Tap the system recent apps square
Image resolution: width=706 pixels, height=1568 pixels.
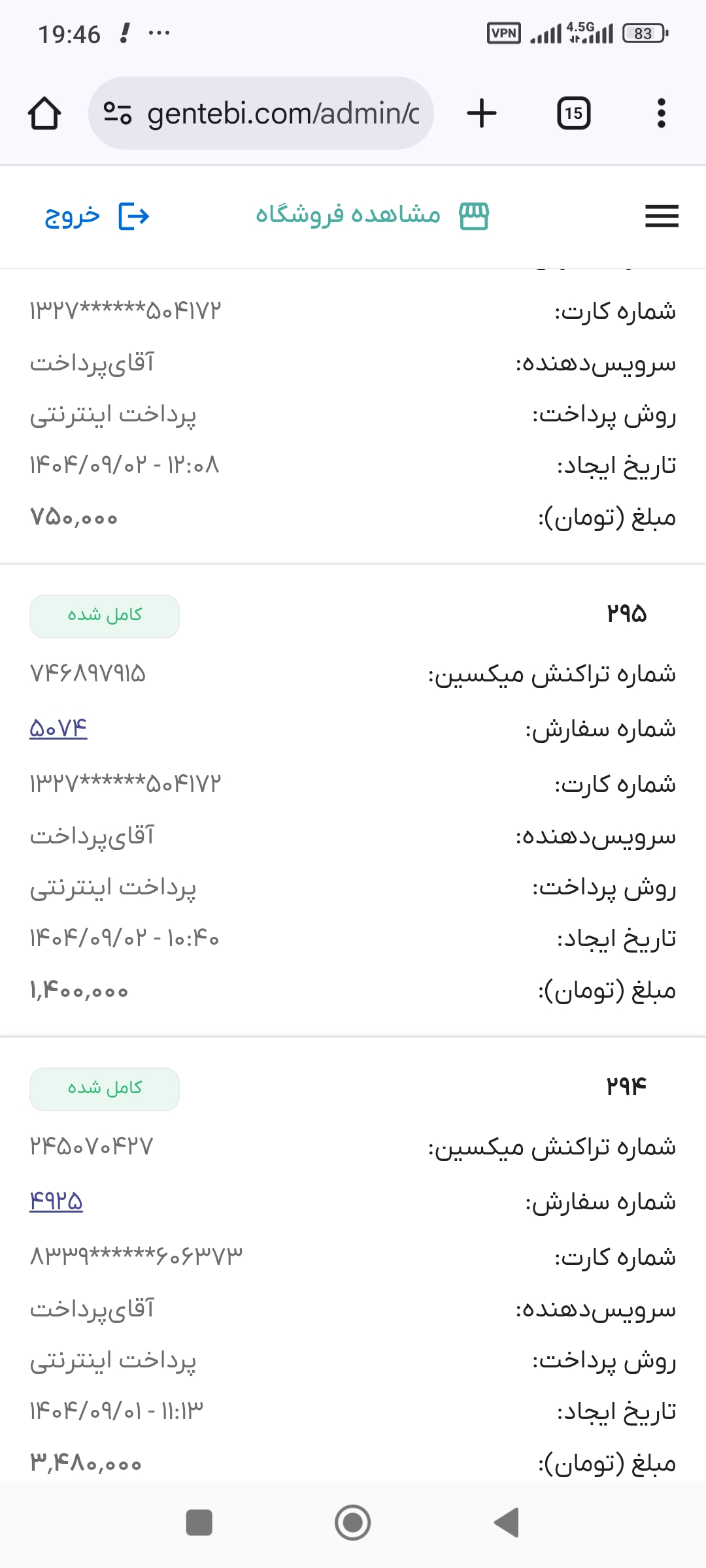[x=199, y=1522]
